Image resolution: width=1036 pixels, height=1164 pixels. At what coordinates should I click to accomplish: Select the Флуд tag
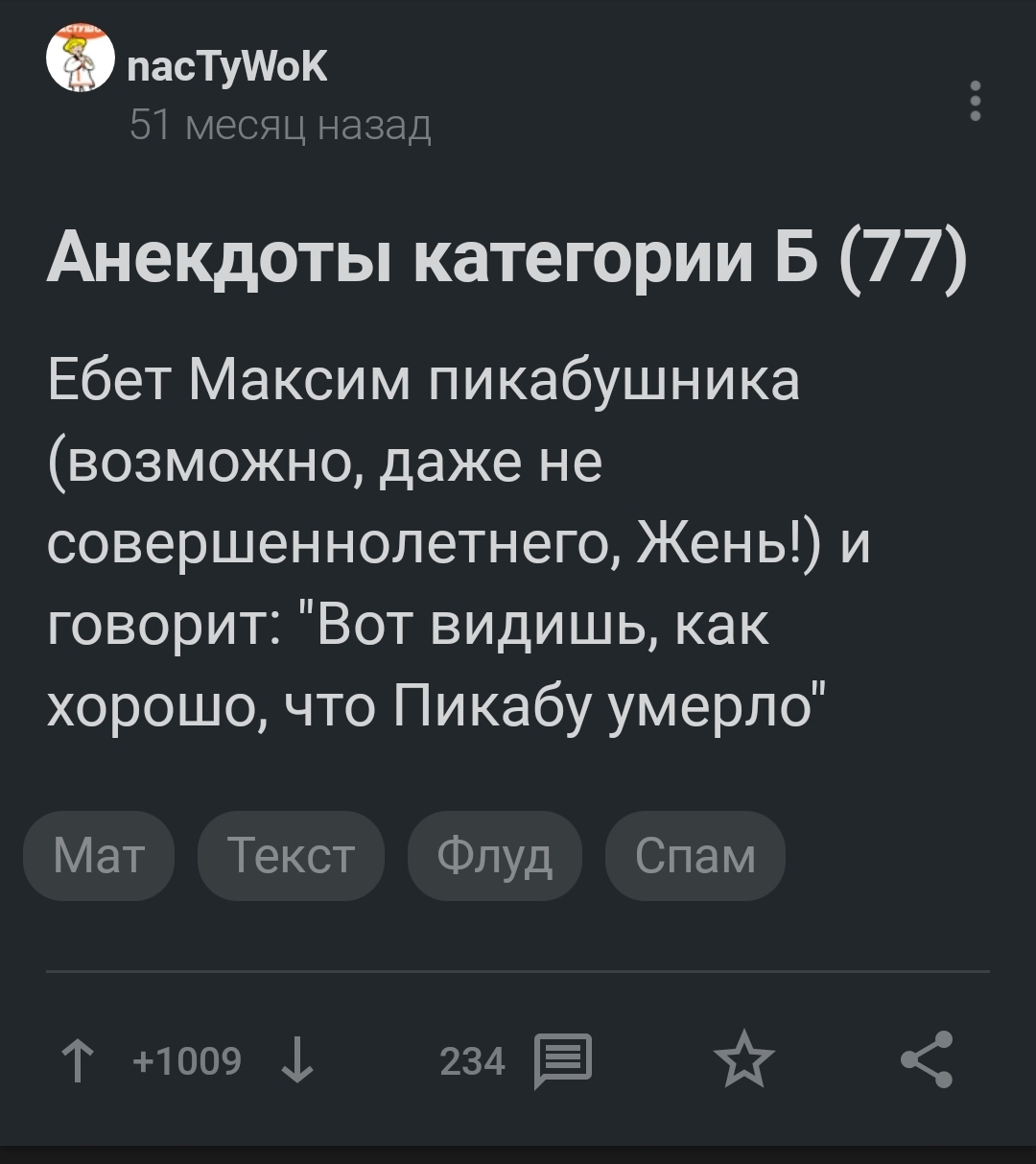[495, 856]
